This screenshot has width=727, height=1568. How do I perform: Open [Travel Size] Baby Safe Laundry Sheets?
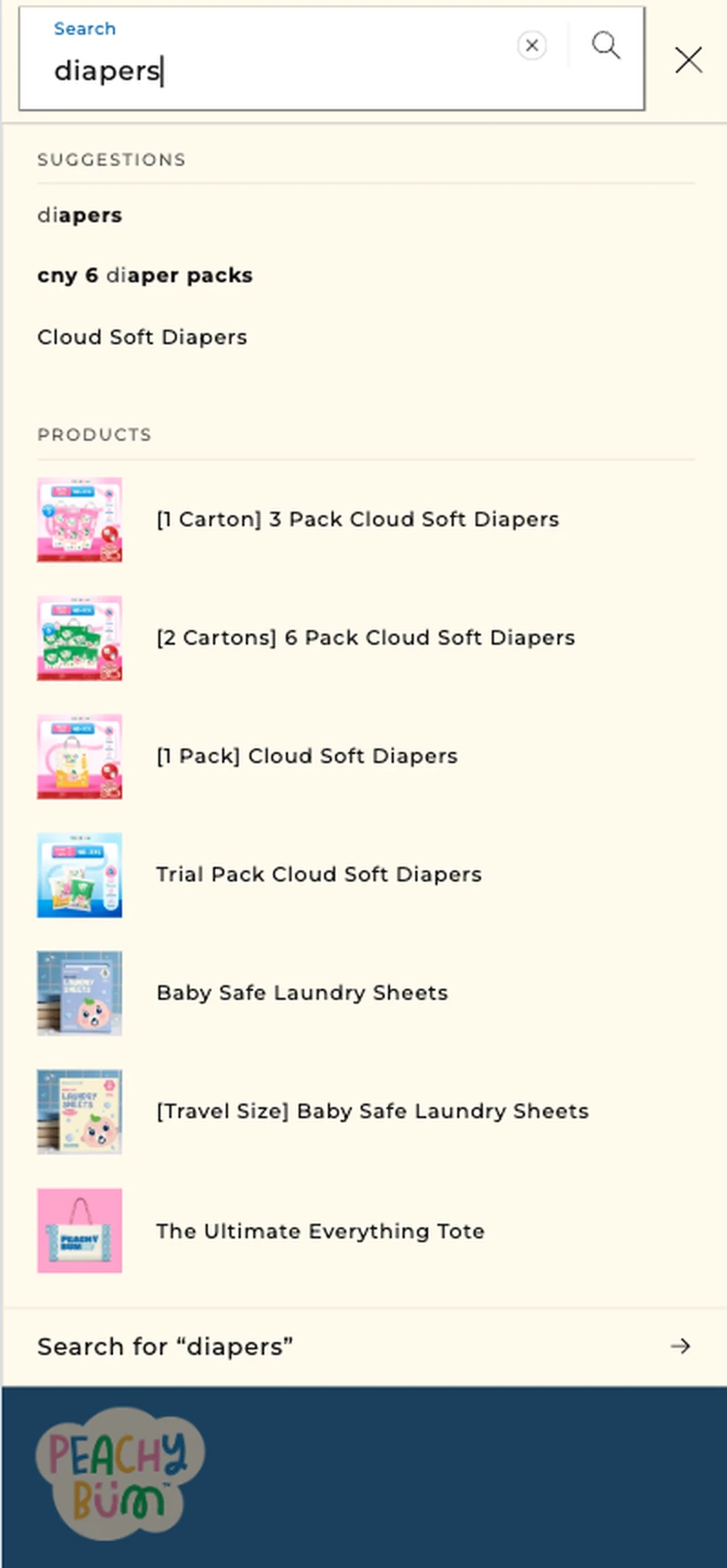[365, 1112]
